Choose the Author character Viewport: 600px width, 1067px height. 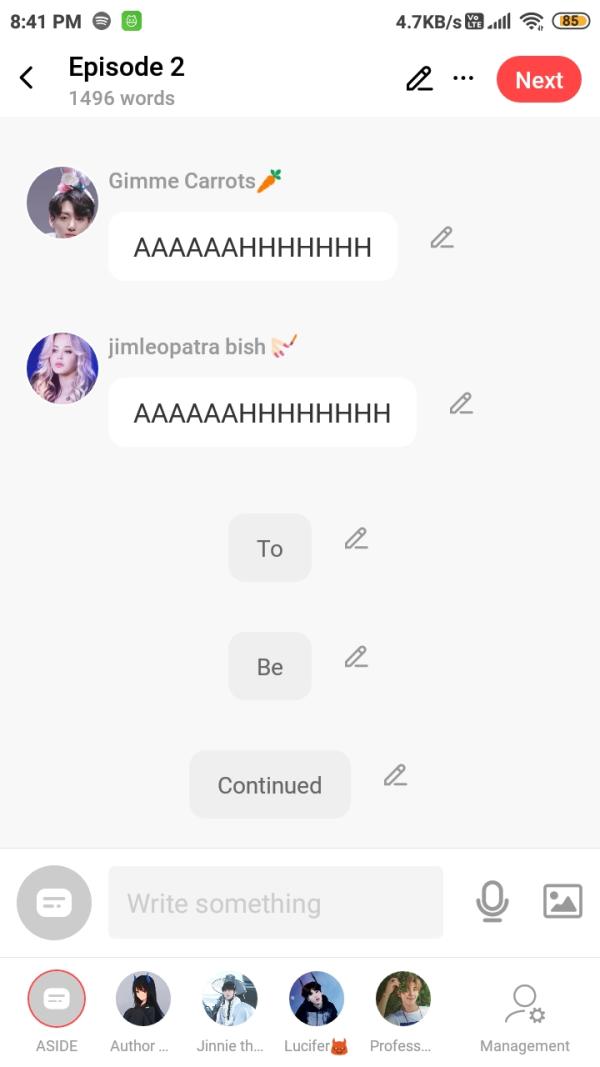[143, 999]
